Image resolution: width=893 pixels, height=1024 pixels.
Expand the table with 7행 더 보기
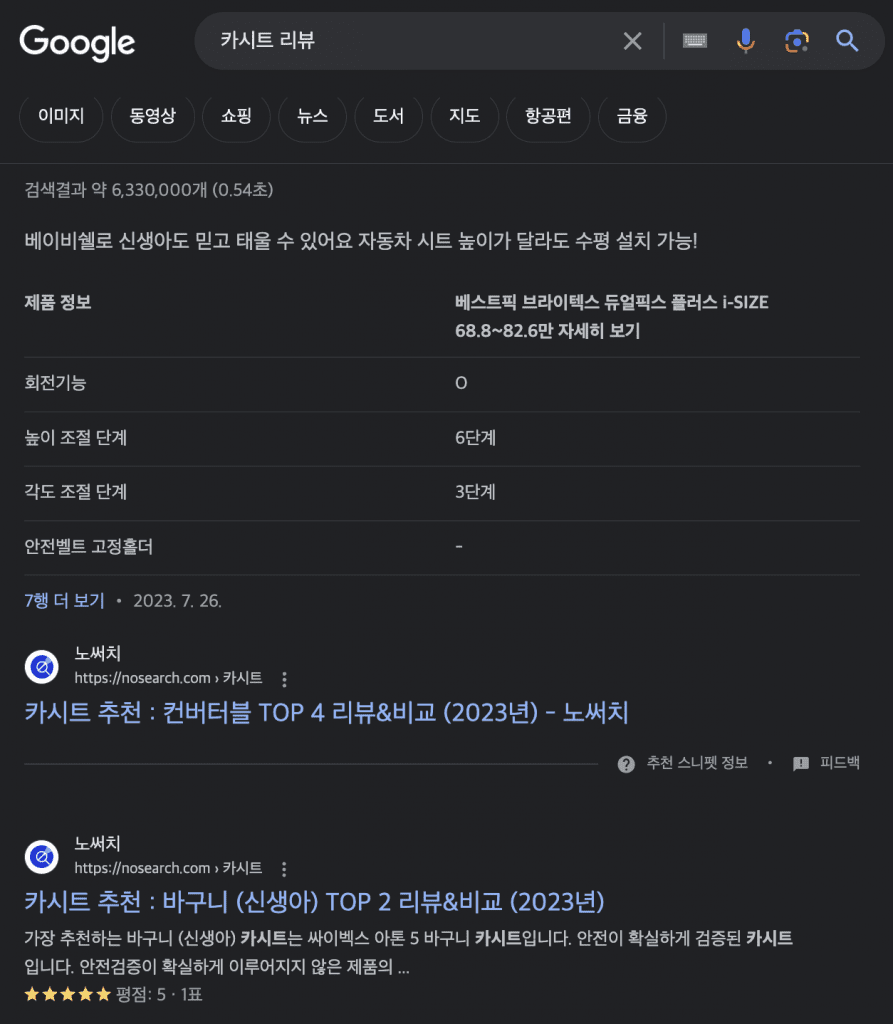coord(64,601)
